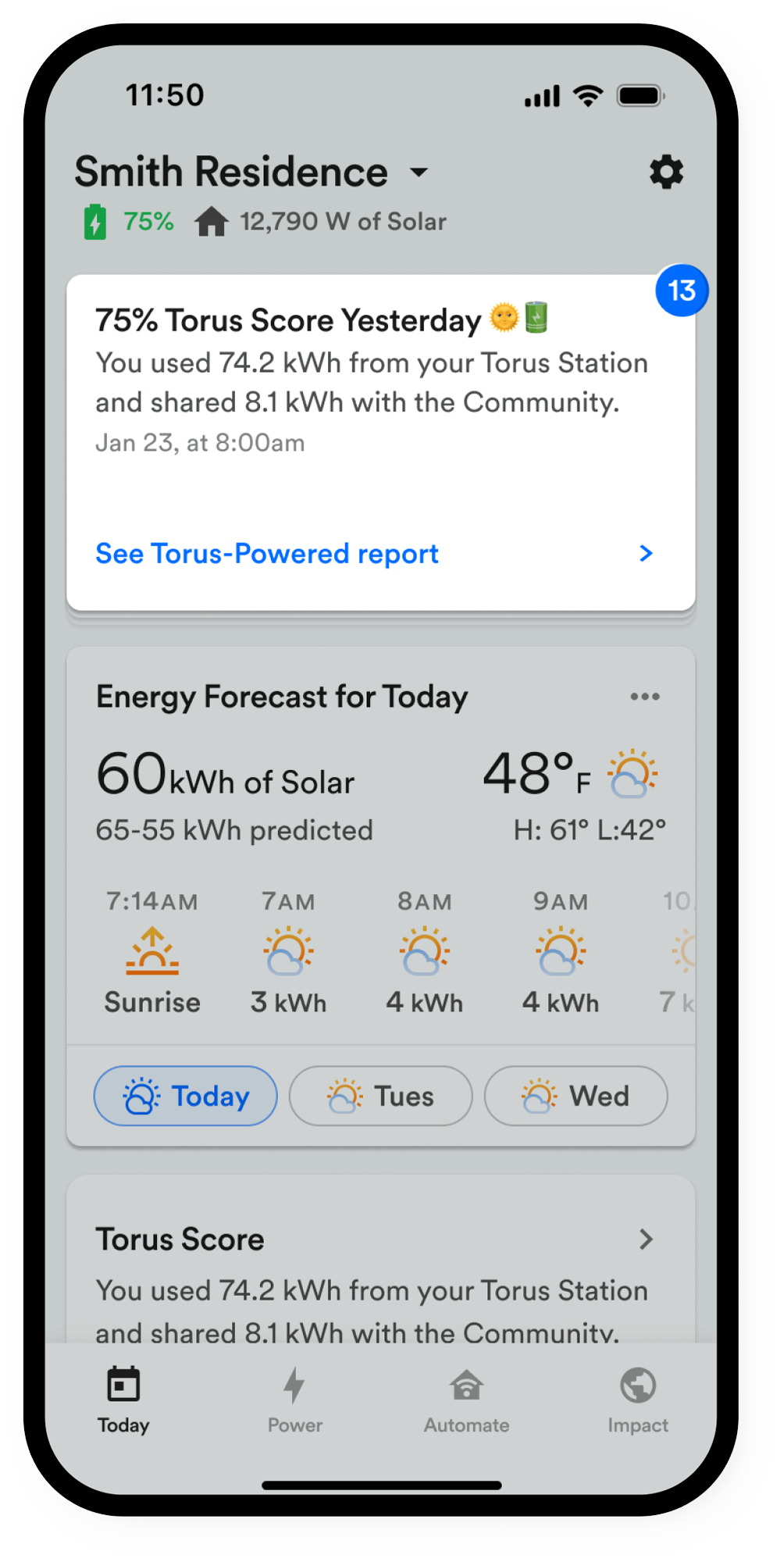Expand the Smith Residence dropdown

(419, 172)
